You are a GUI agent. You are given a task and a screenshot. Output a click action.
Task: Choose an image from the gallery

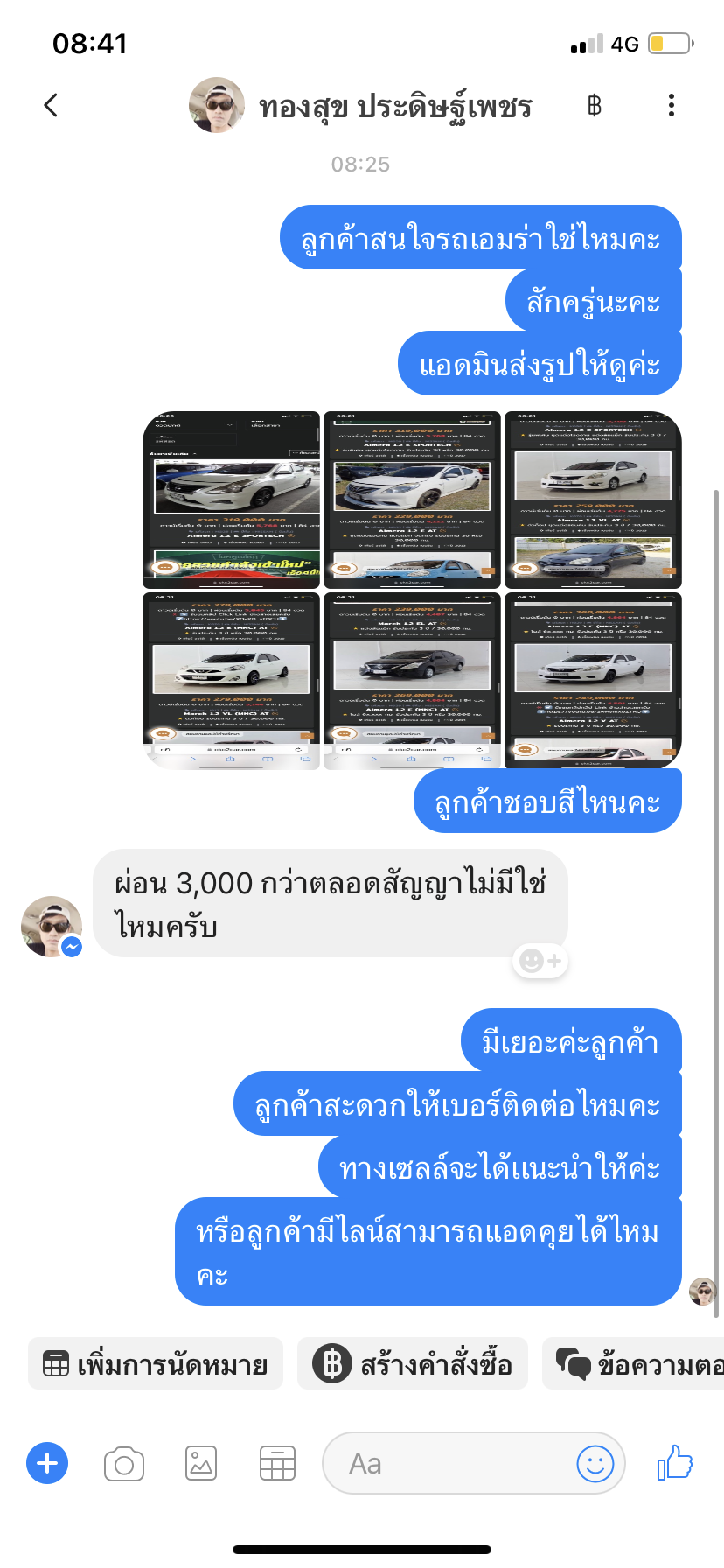(x=201, y=1463)
